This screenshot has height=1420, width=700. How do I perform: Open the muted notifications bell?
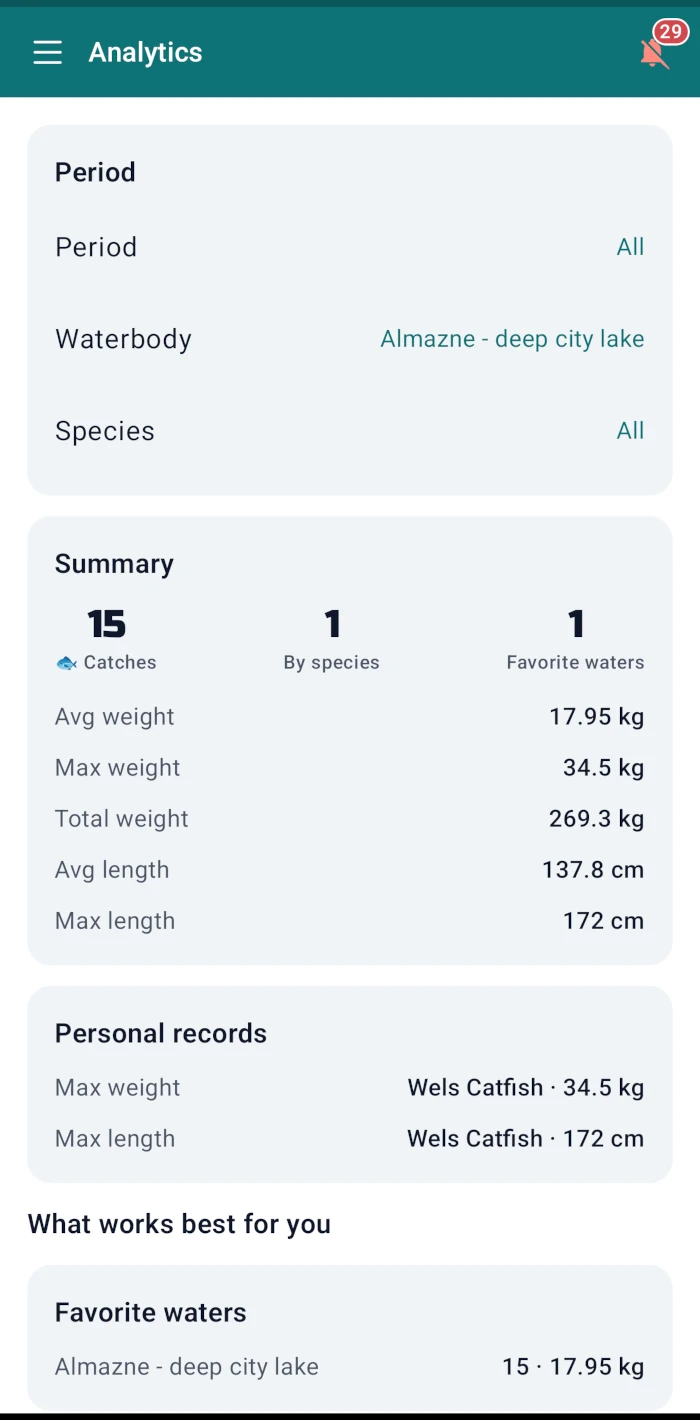[655, 52]
